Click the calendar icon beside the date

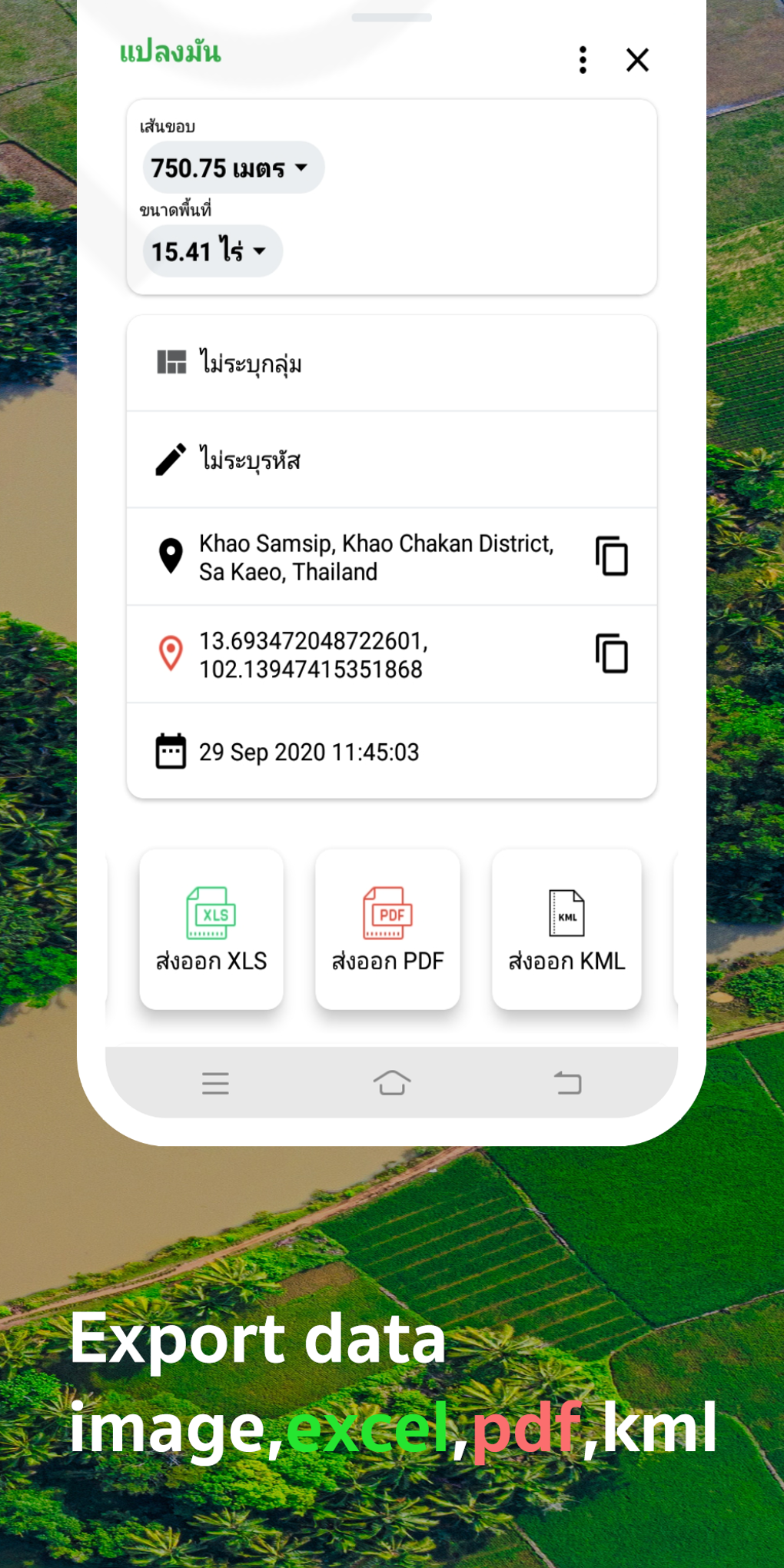point(171,752)
